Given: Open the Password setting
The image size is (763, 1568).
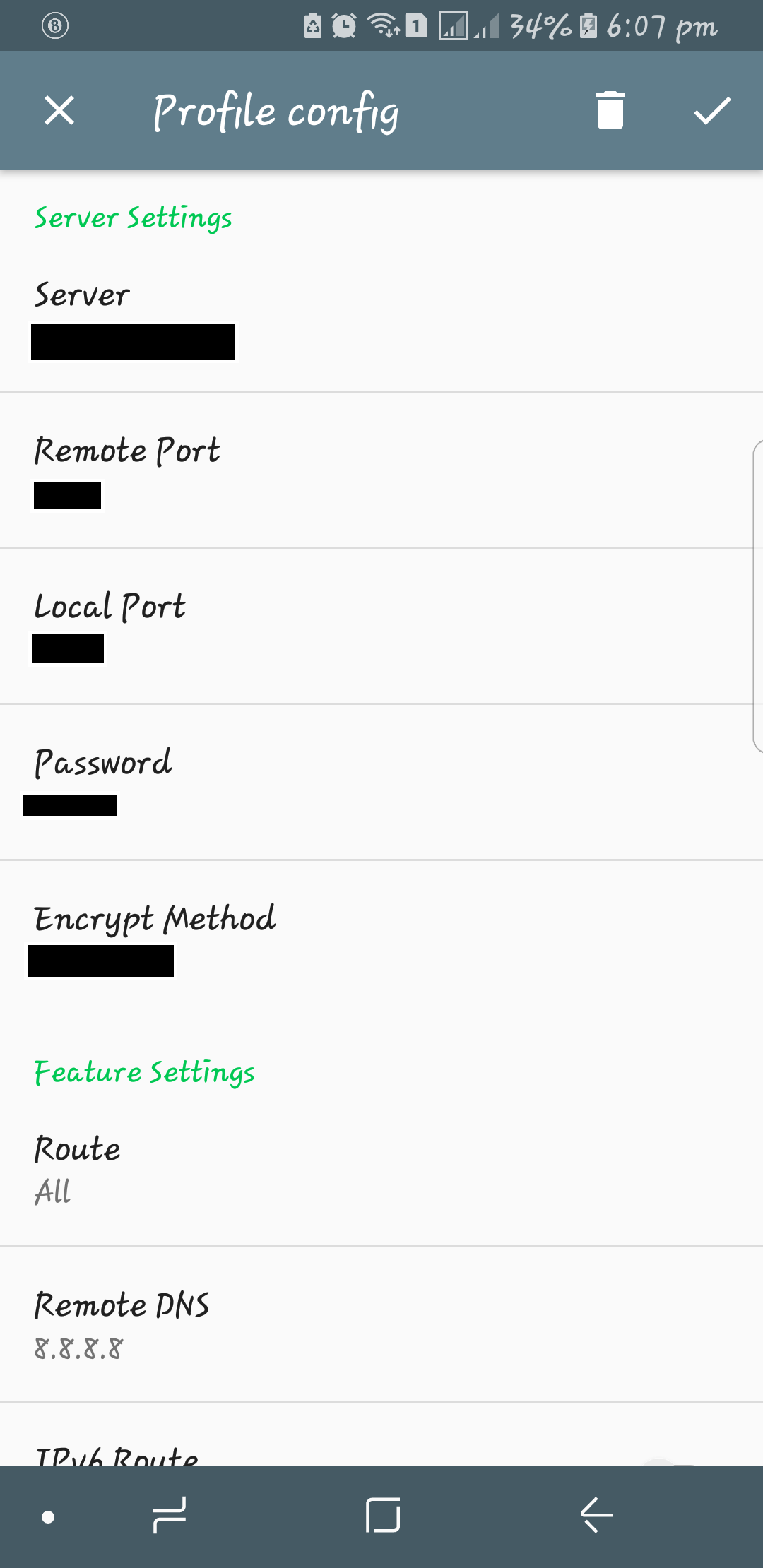Looking at the screenshot, I should pyautogui.click(x=381, y=783).
